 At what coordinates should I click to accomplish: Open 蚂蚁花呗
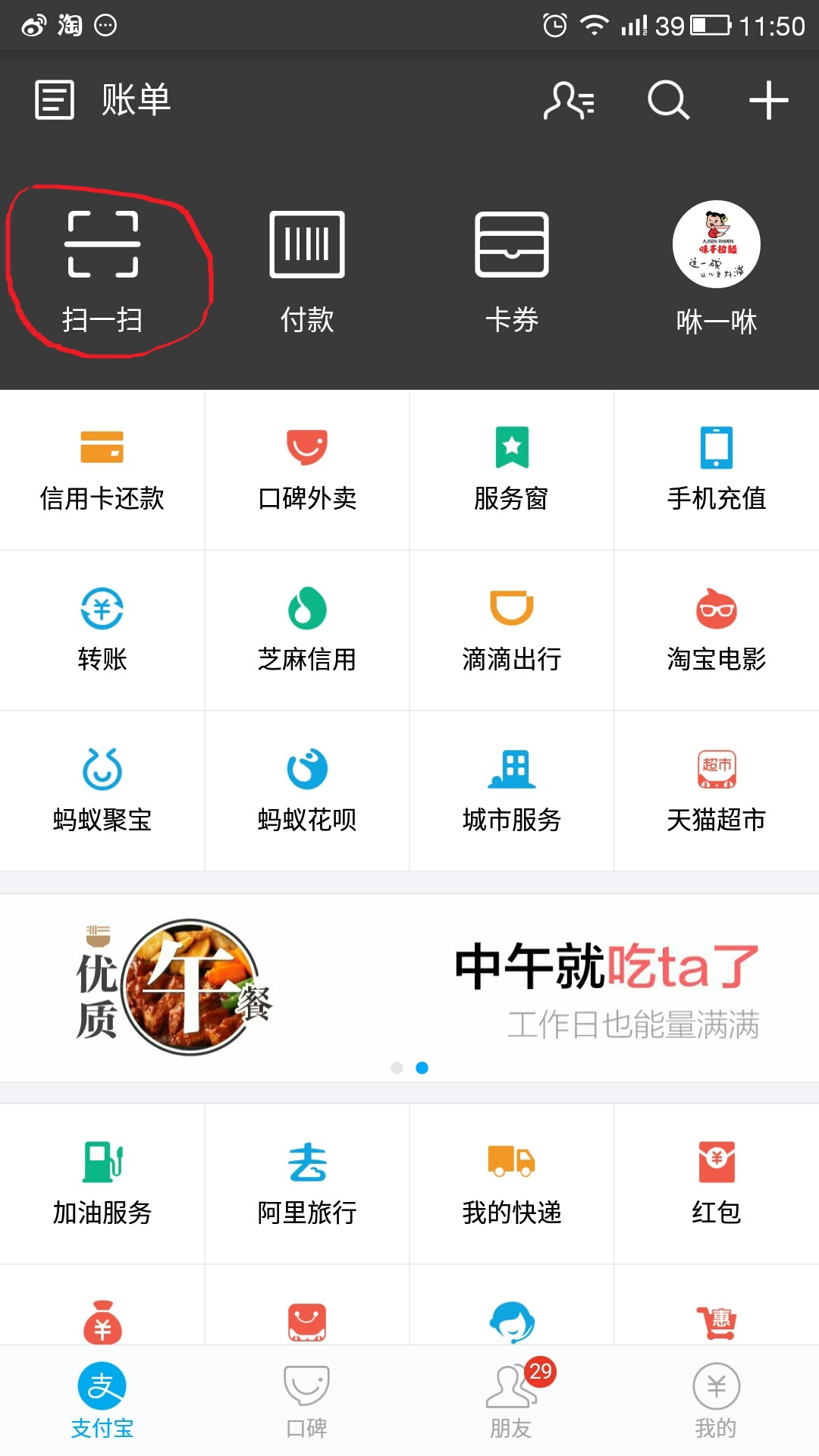point(307,791)
